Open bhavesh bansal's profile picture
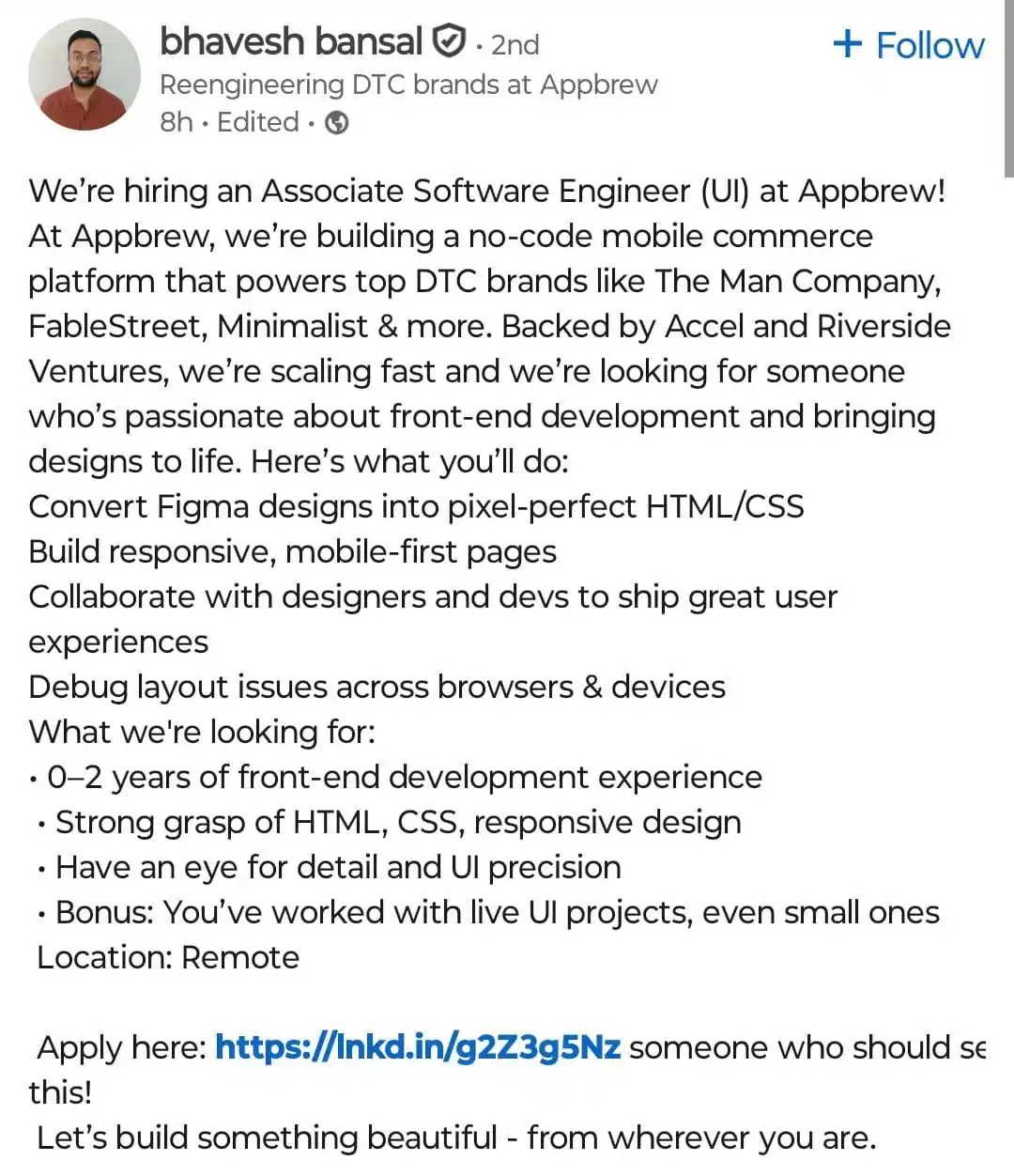1014x1176 pixels. tap(84, 74)
